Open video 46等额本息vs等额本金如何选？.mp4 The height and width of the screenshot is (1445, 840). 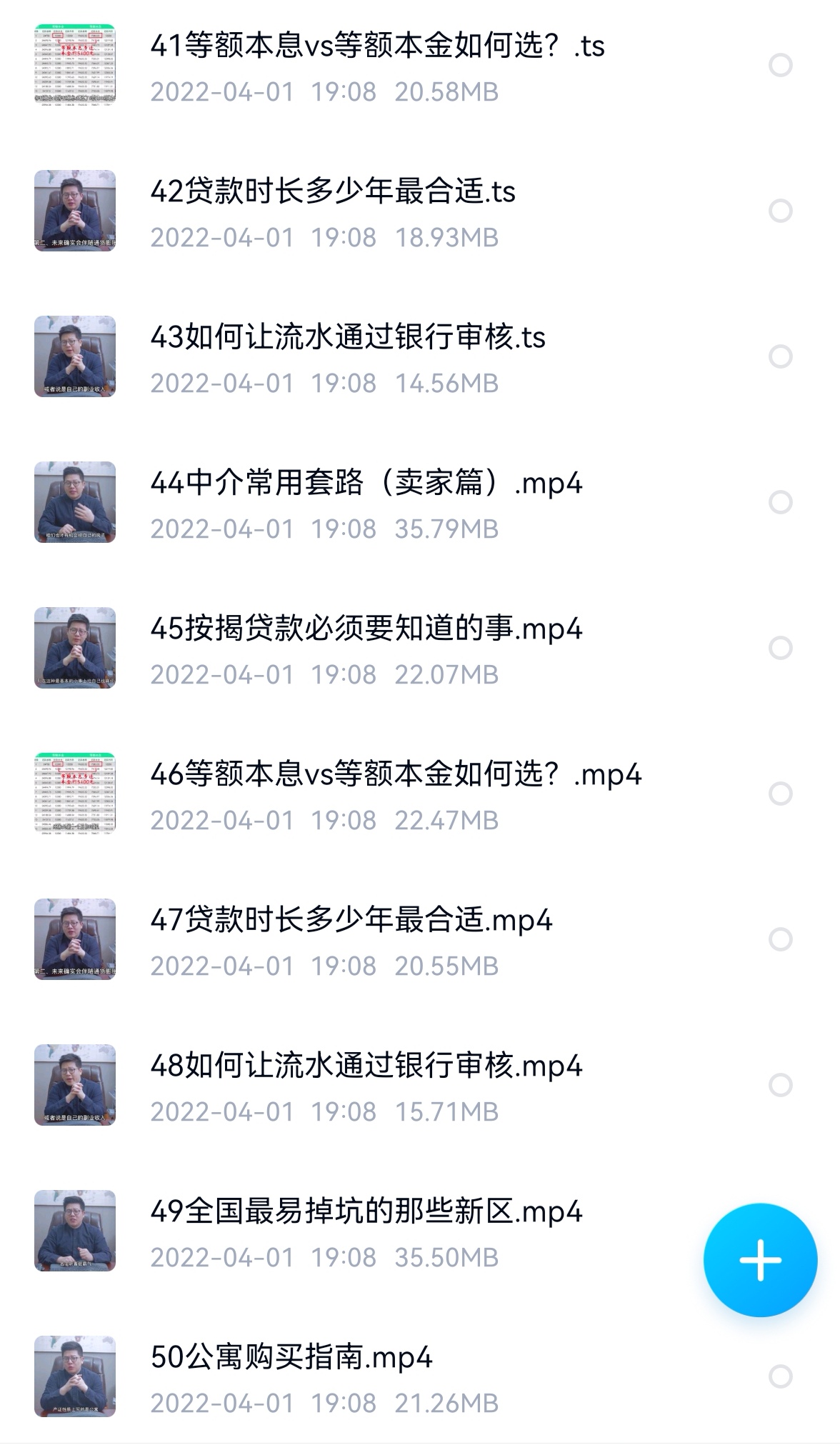tap(396, 775)
